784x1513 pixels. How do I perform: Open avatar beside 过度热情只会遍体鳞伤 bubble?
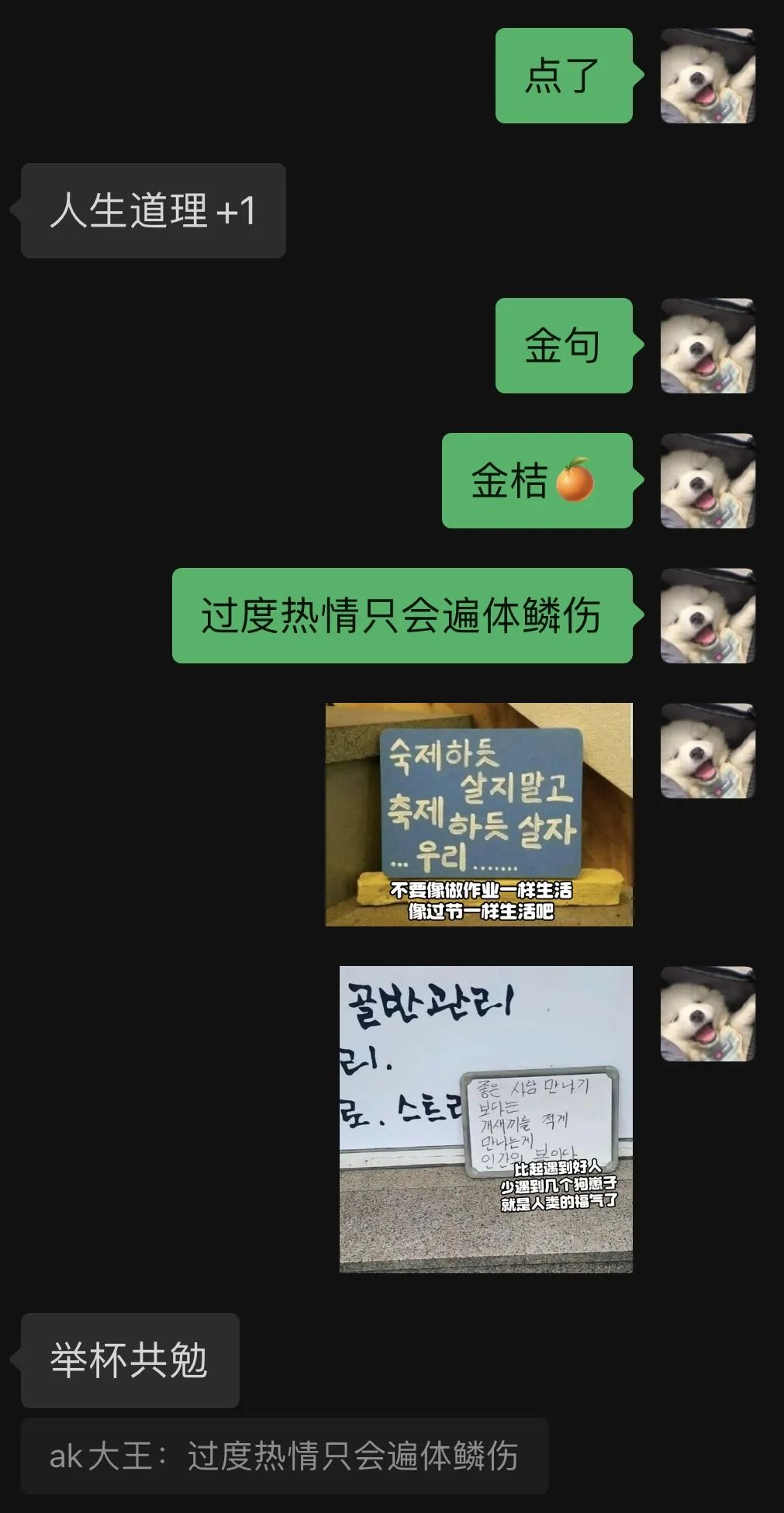click(707, 616)
